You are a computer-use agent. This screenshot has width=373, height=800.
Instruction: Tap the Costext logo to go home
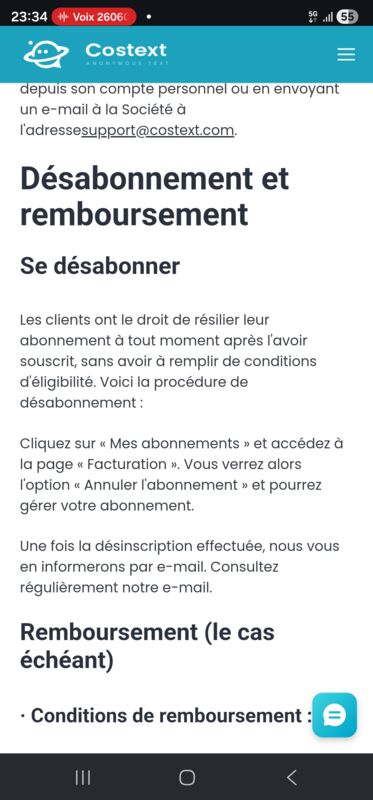(95, 54)
